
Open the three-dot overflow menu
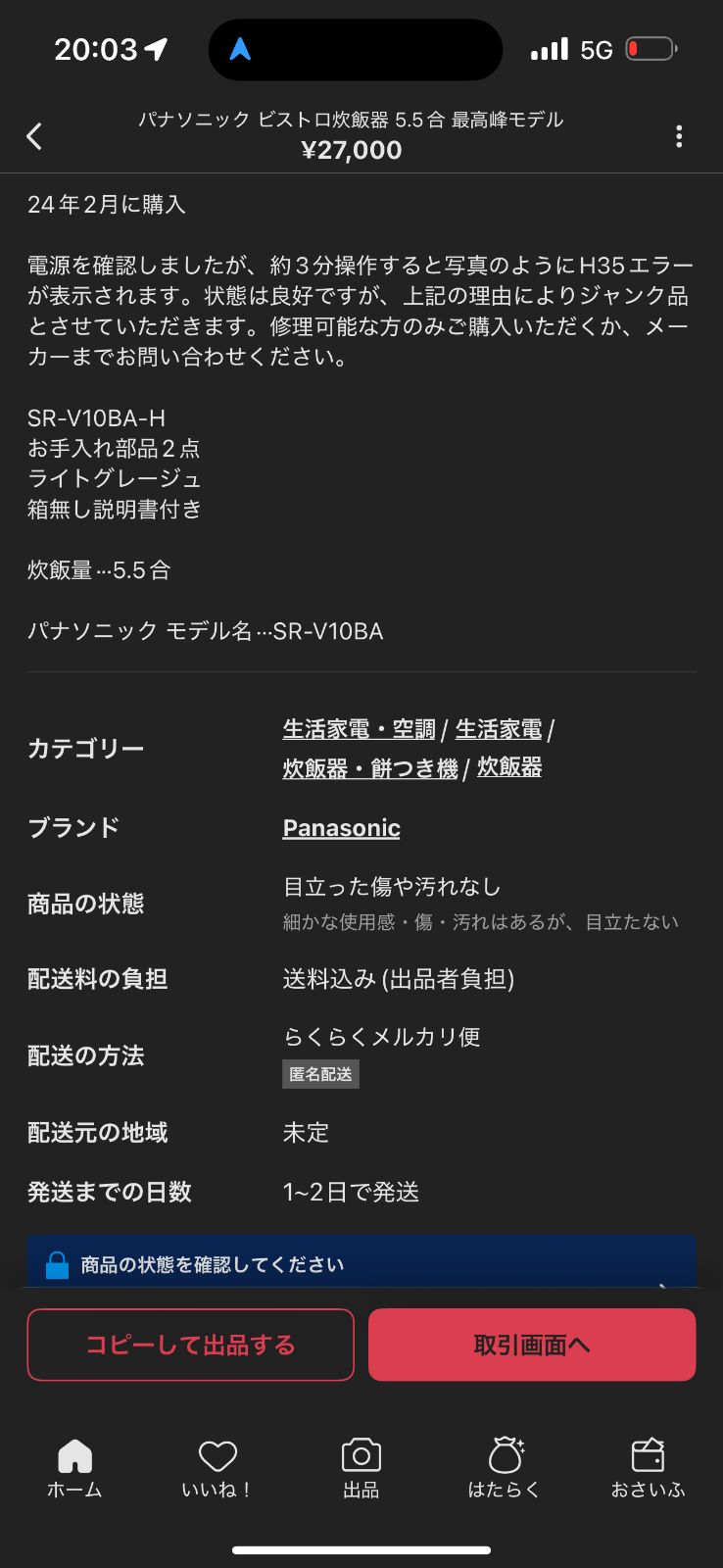679,136
